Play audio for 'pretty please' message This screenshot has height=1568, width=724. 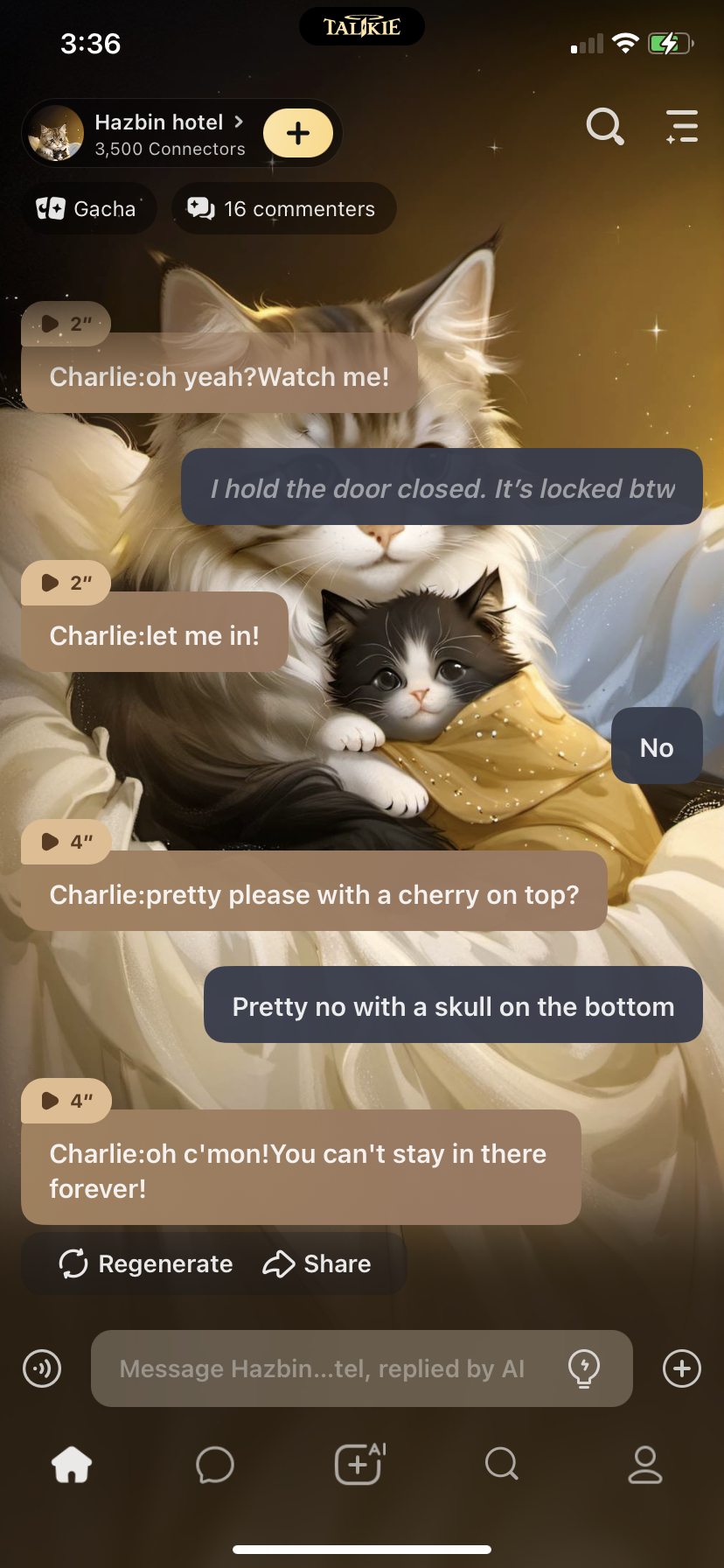(66, 842)
